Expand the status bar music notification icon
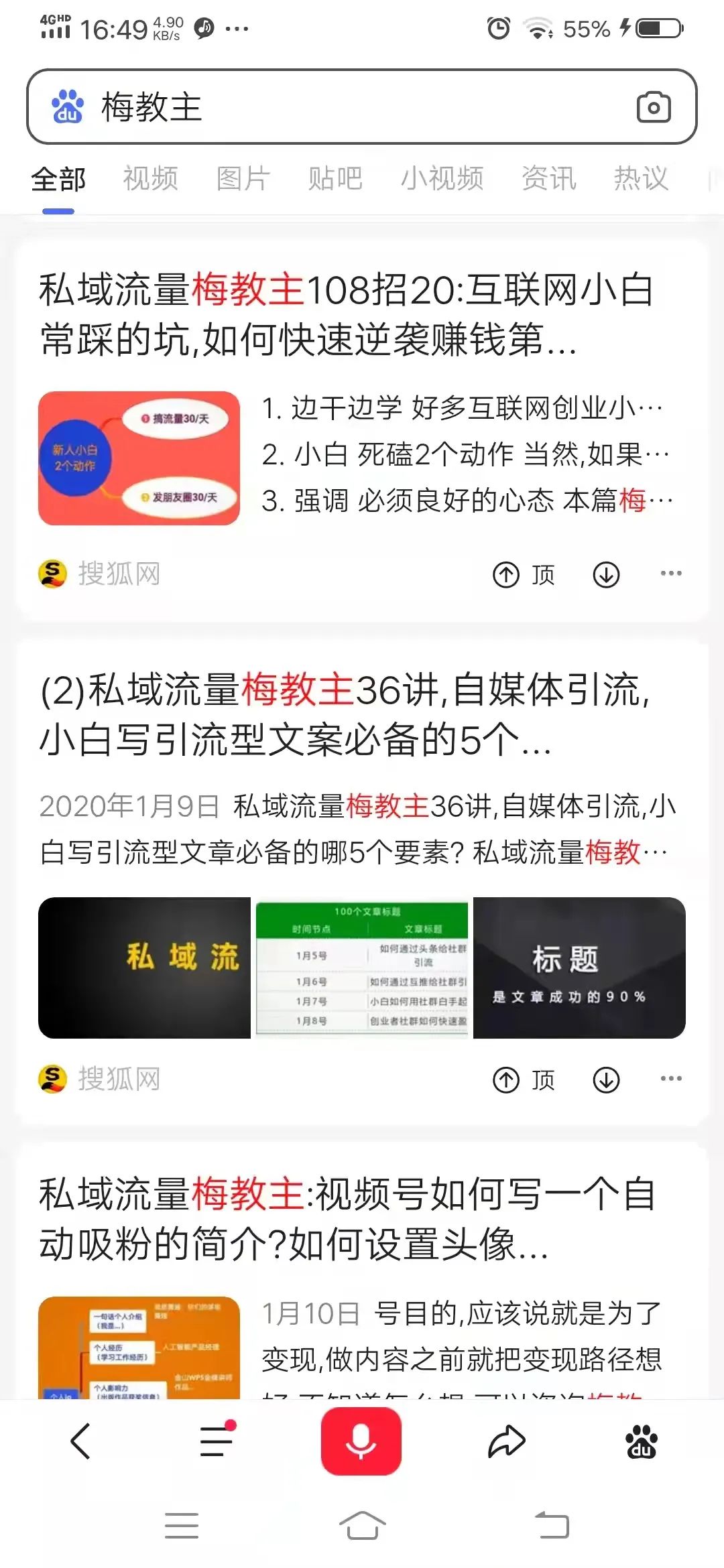Image resolution: width=724 pixels, height=1568 pixels. 204,28
